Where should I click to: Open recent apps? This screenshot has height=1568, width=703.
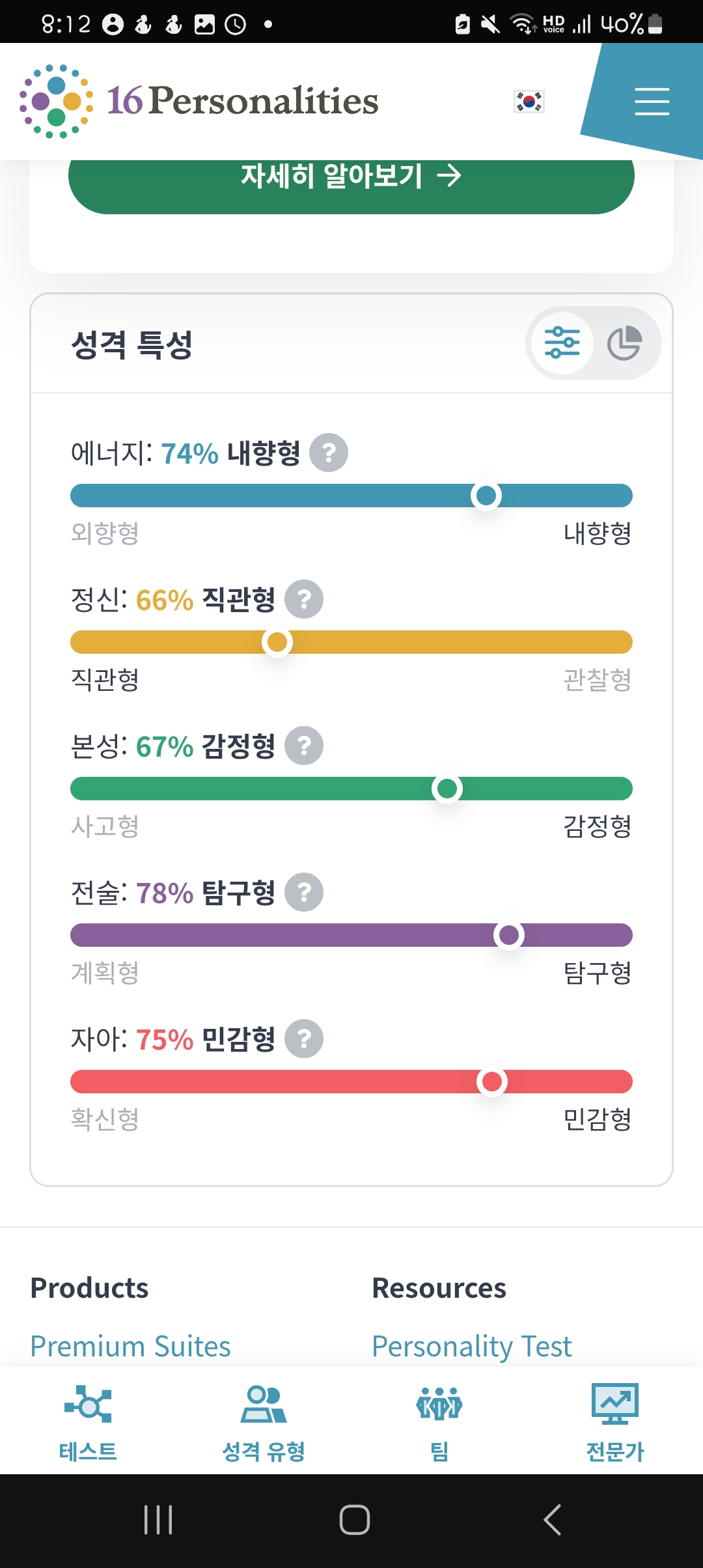point(158,1520)
